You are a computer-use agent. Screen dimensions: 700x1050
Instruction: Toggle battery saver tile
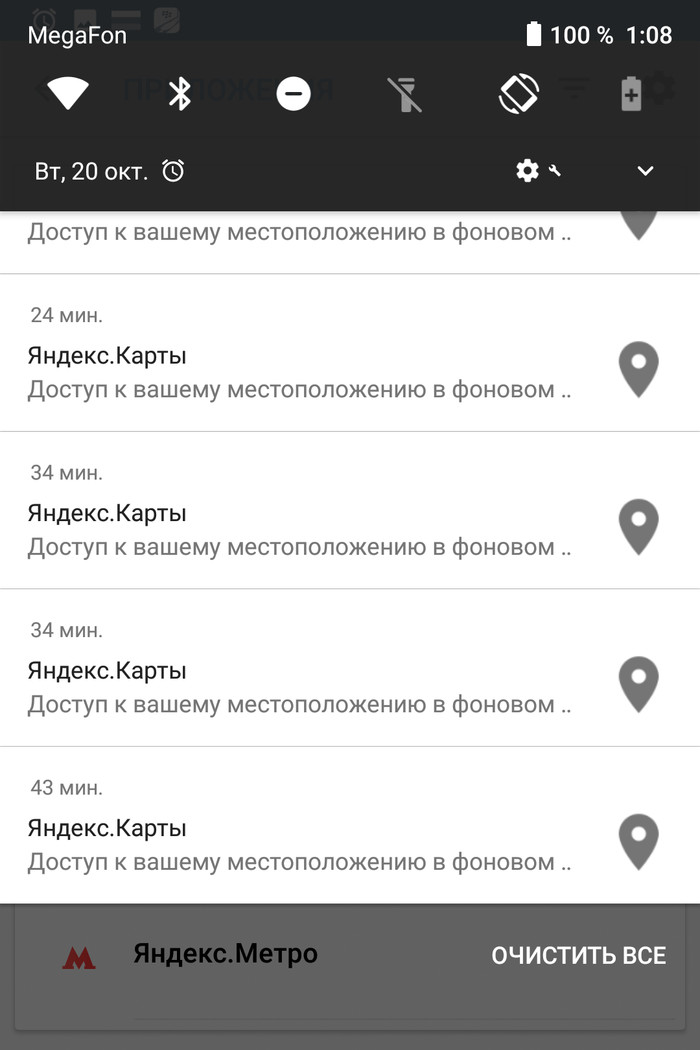(631, 95)
